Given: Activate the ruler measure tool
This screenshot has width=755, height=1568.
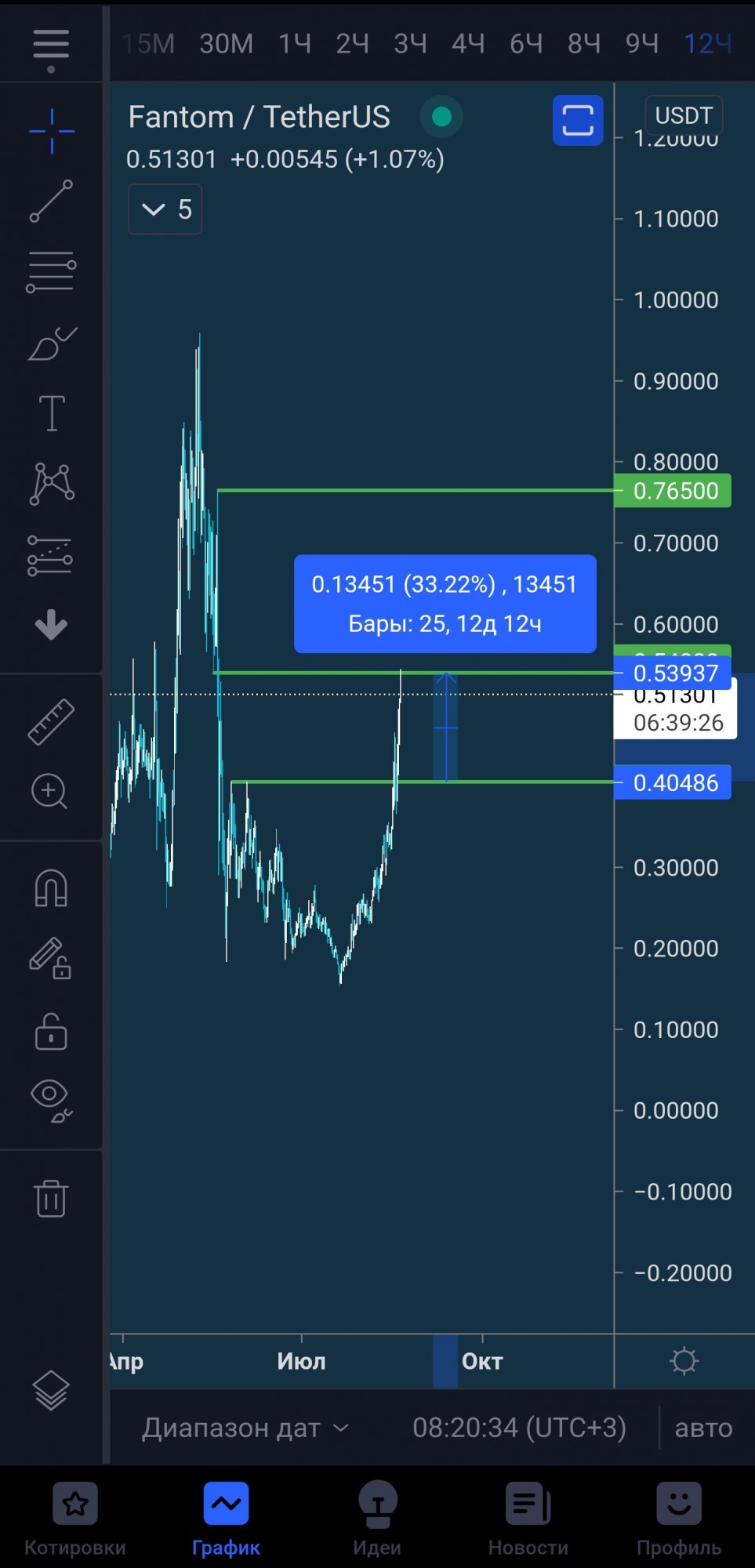Looking at the screenshot, I should pyautogui.click(x=51, y=721).
